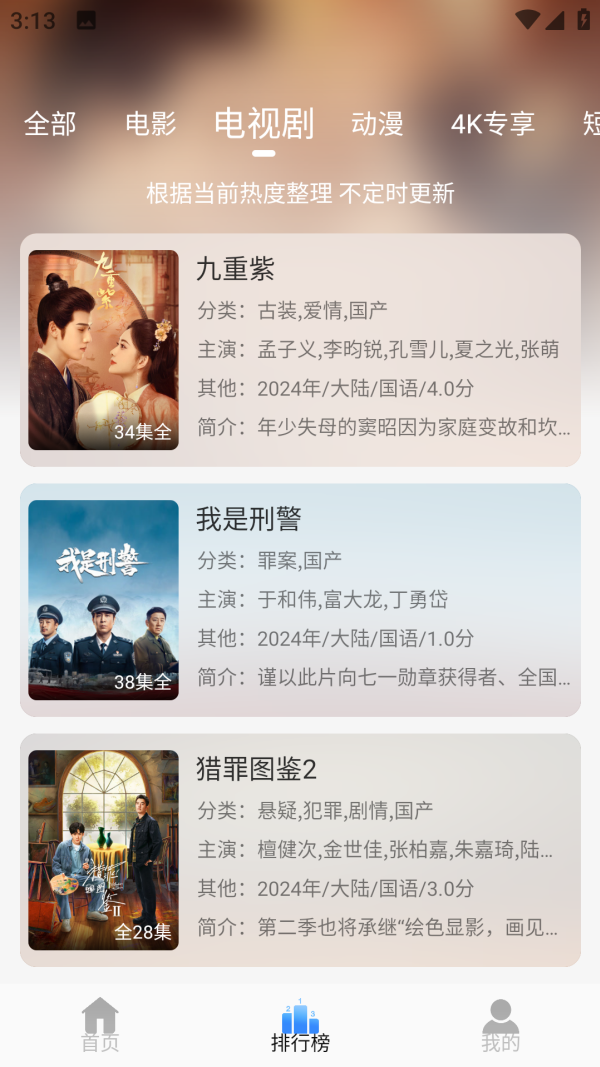
Task: Open the 我的 profile tab
Action: pyautogui.click(x=500, y=1025)
